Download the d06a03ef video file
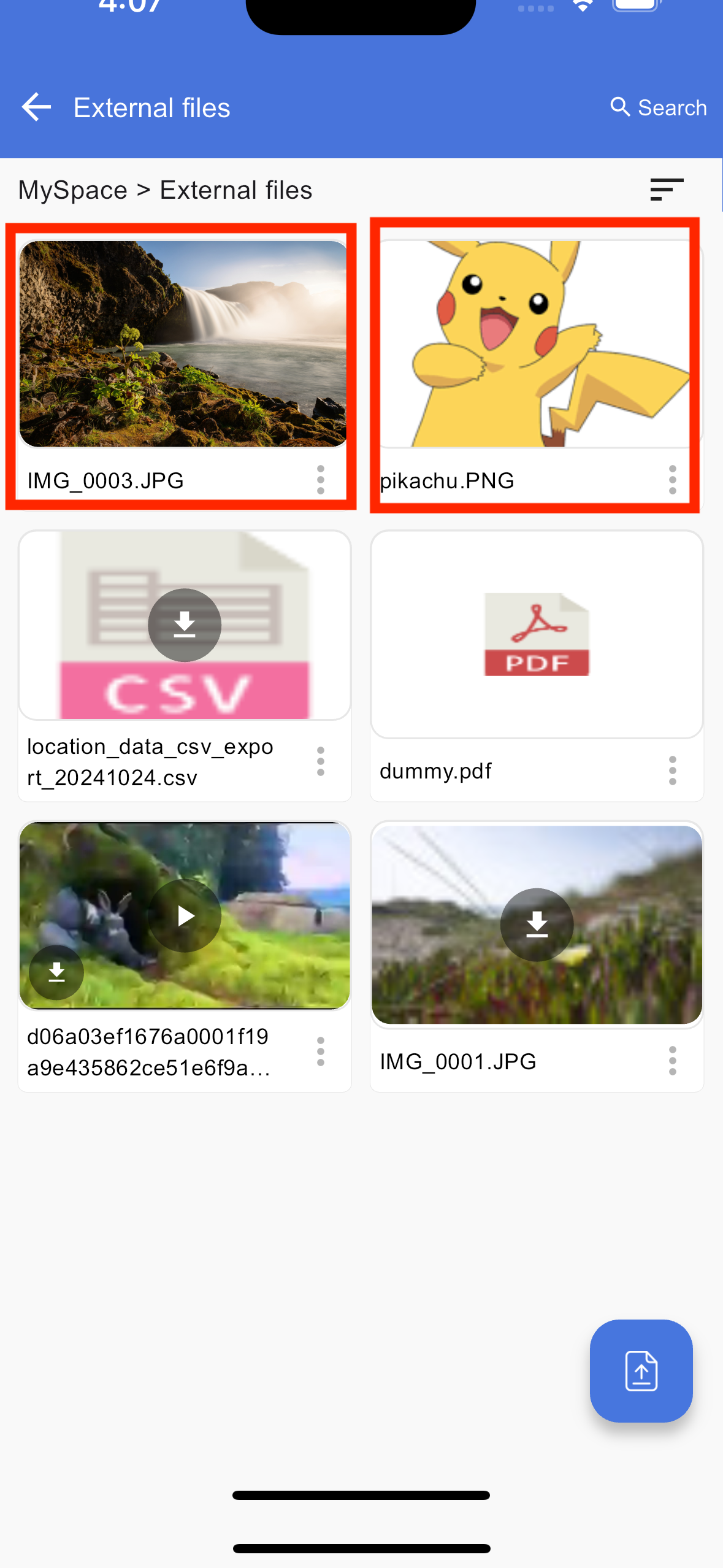 click(56, 972)
